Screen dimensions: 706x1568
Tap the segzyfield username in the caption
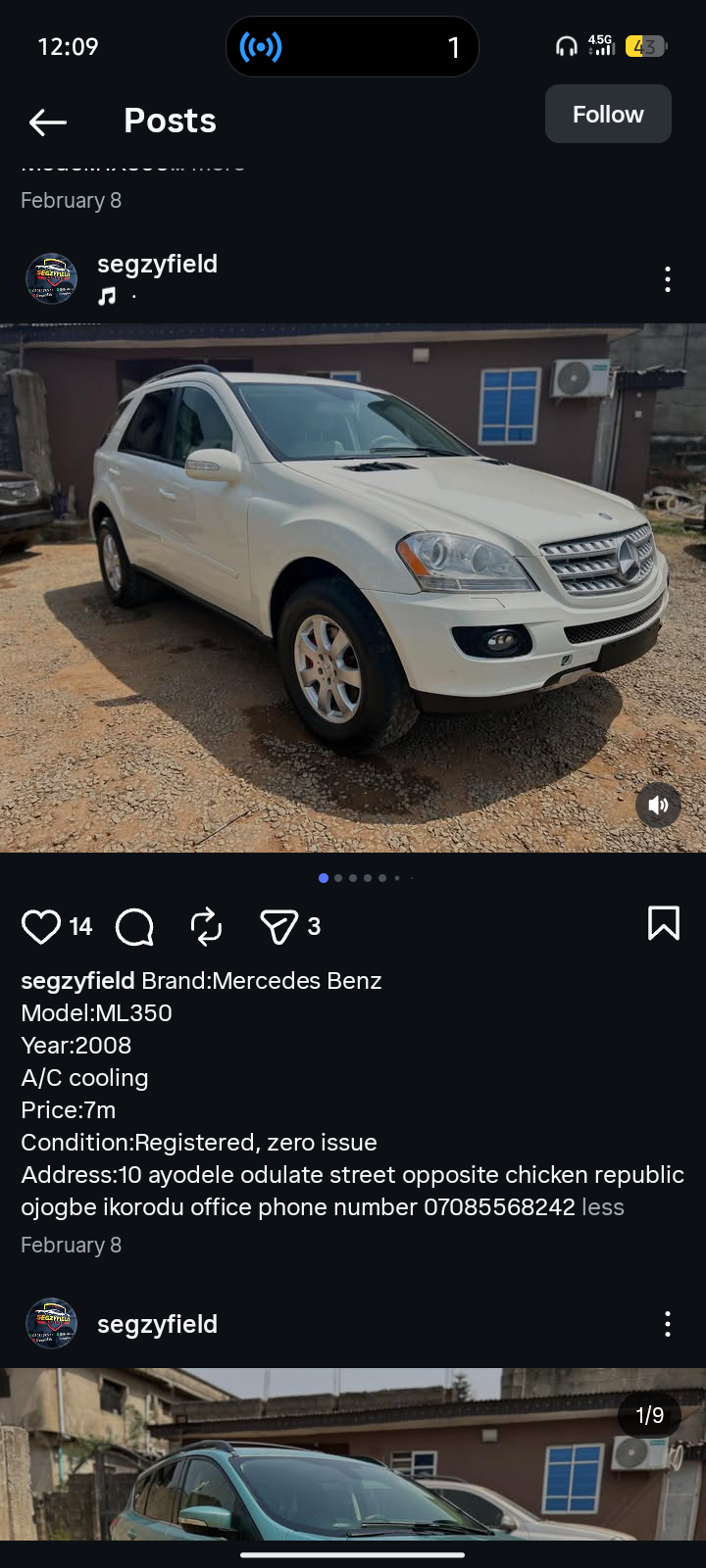(x=77, y=981)
